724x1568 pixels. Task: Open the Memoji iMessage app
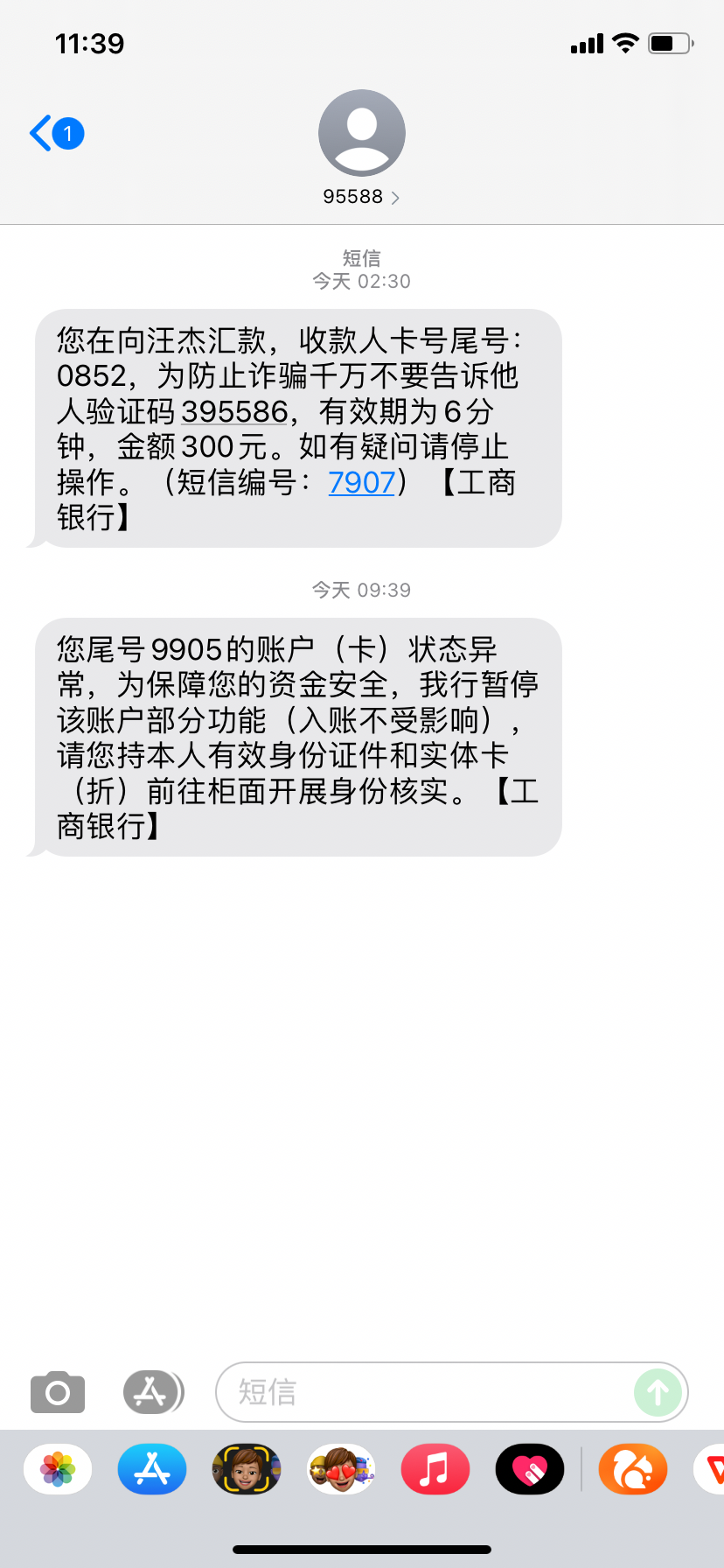[247, 1469]
